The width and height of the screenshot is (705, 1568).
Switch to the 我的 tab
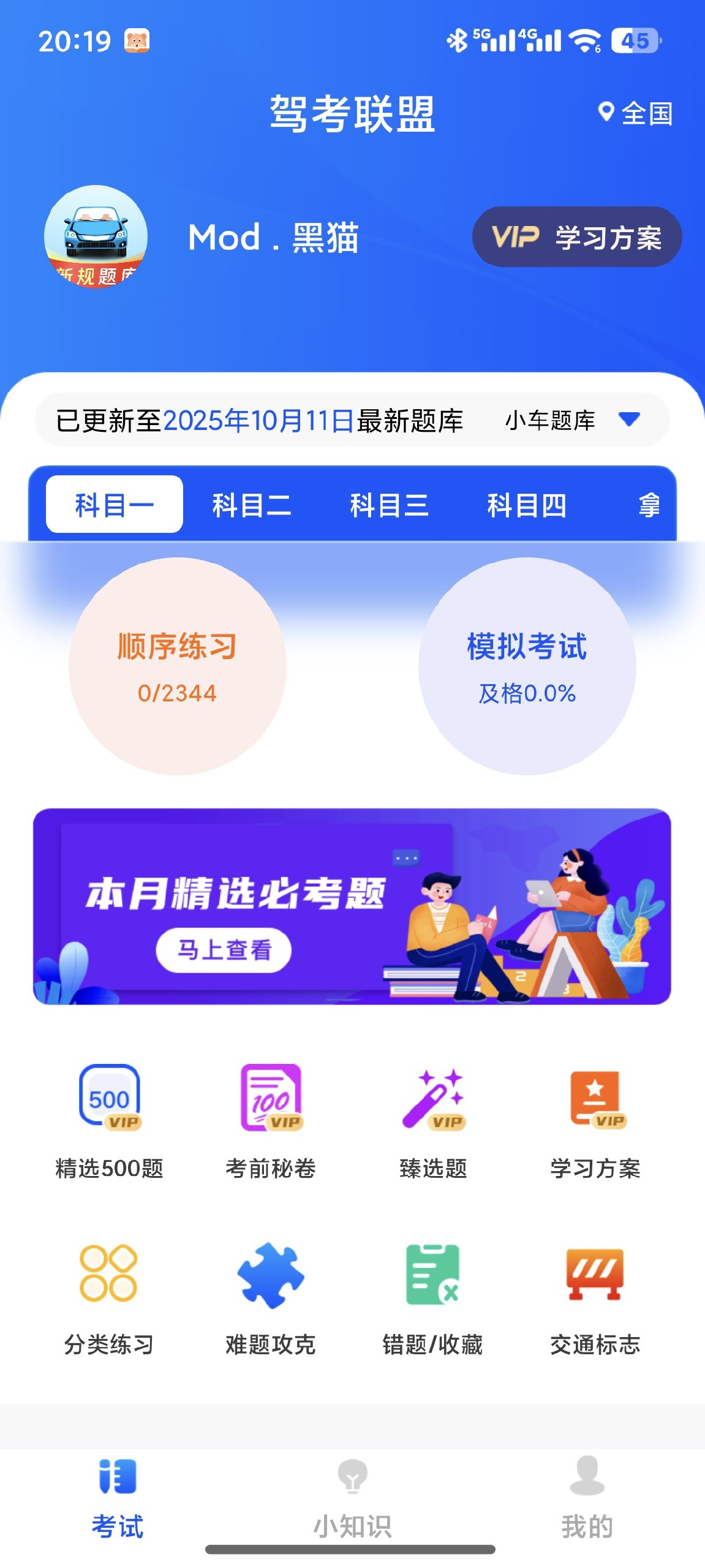[587, 1498]
